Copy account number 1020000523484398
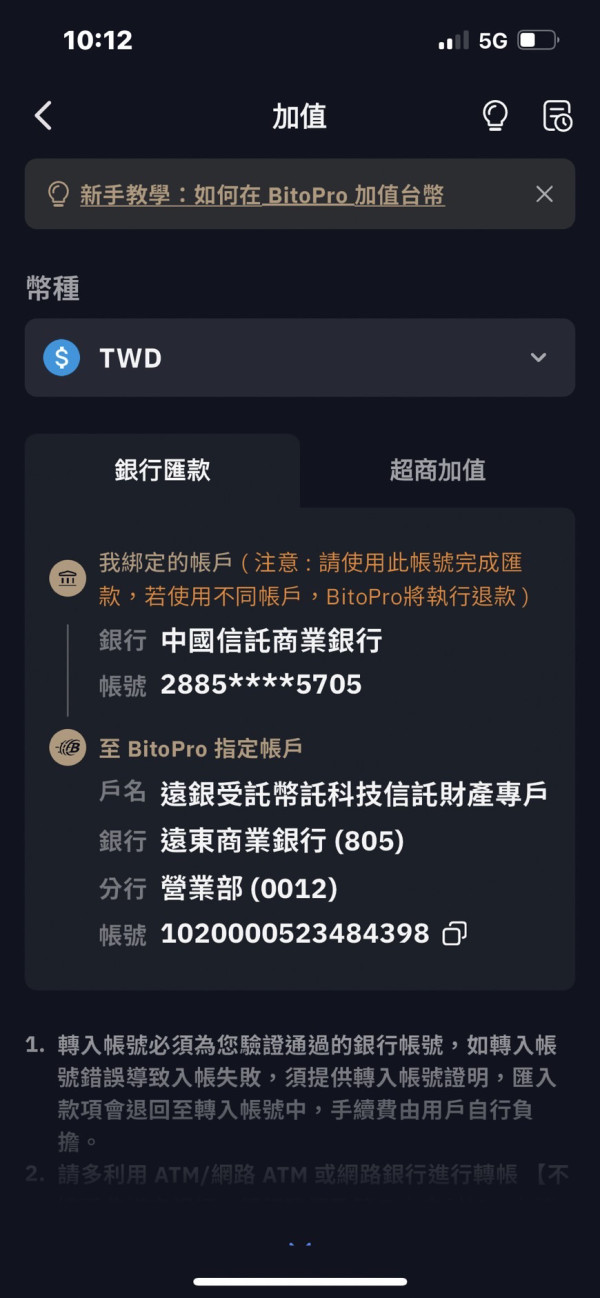This screenshot has height=1298, width=600. [454, 934]
